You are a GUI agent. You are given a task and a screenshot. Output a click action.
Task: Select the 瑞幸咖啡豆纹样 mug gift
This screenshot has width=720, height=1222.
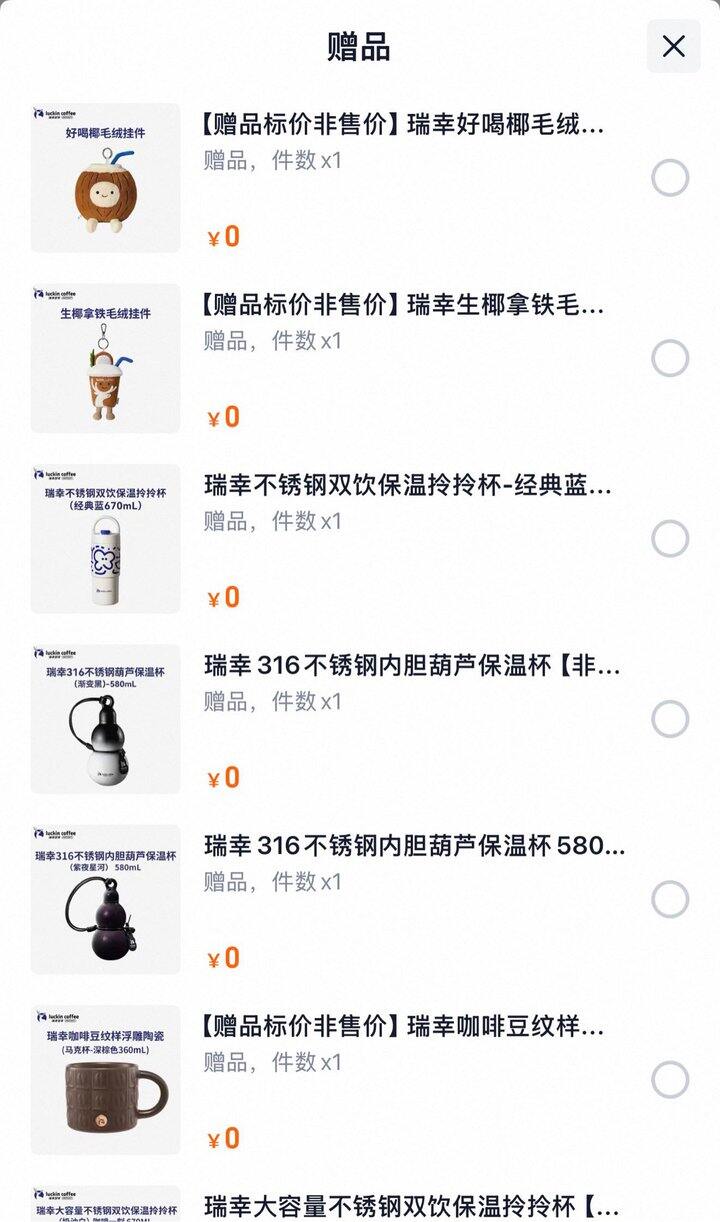pos(670,1080)
